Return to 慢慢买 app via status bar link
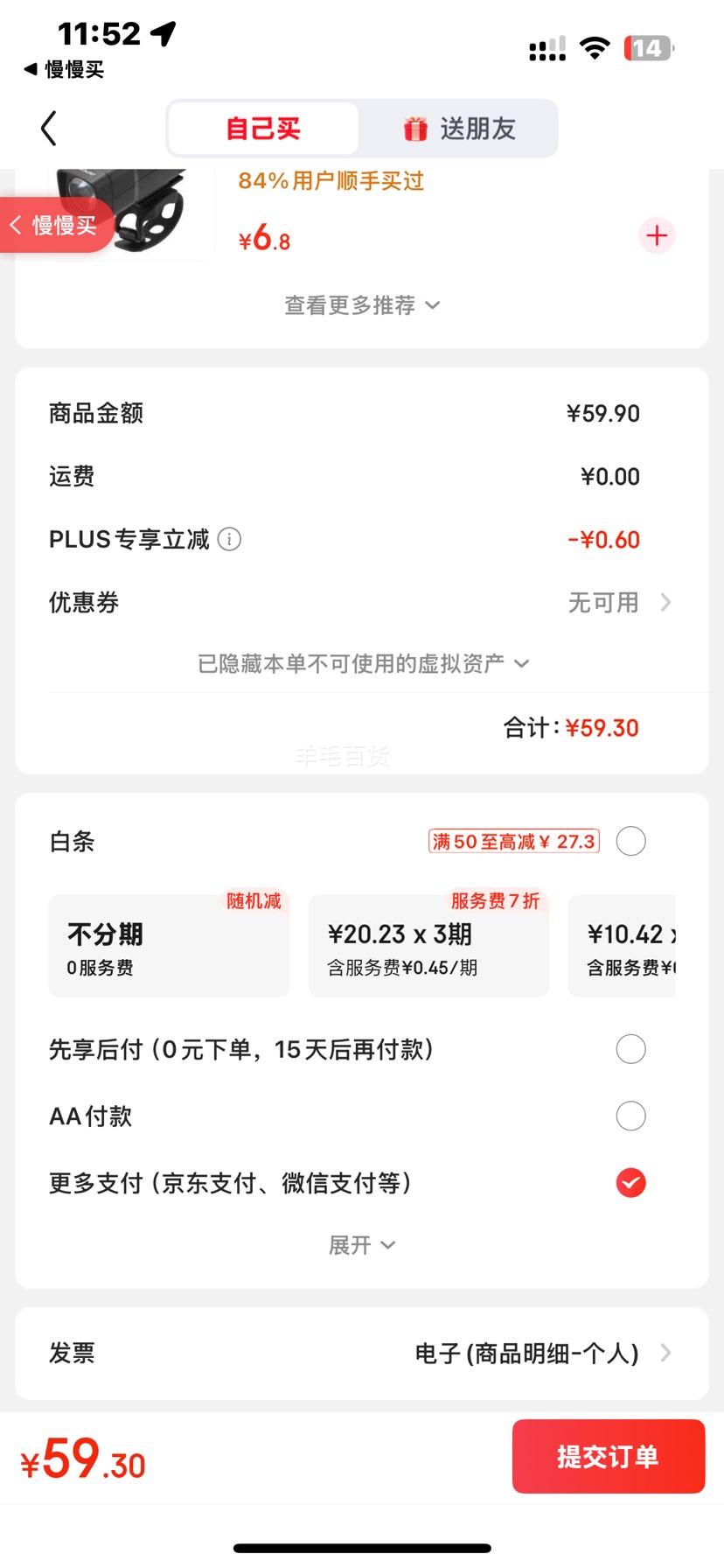The image size is (724, 1568). click(x=64, y=69)
